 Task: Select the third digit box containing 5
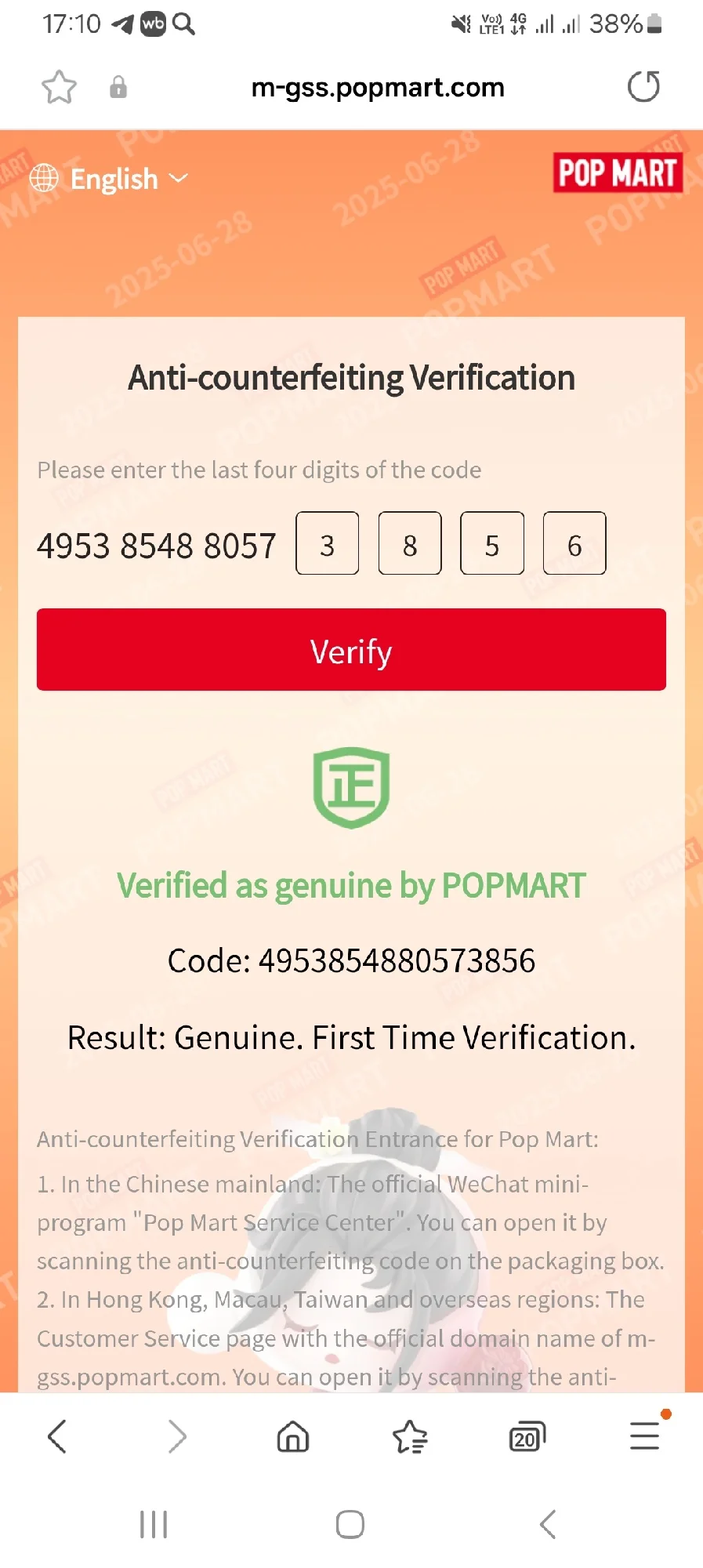click(492, 543)
